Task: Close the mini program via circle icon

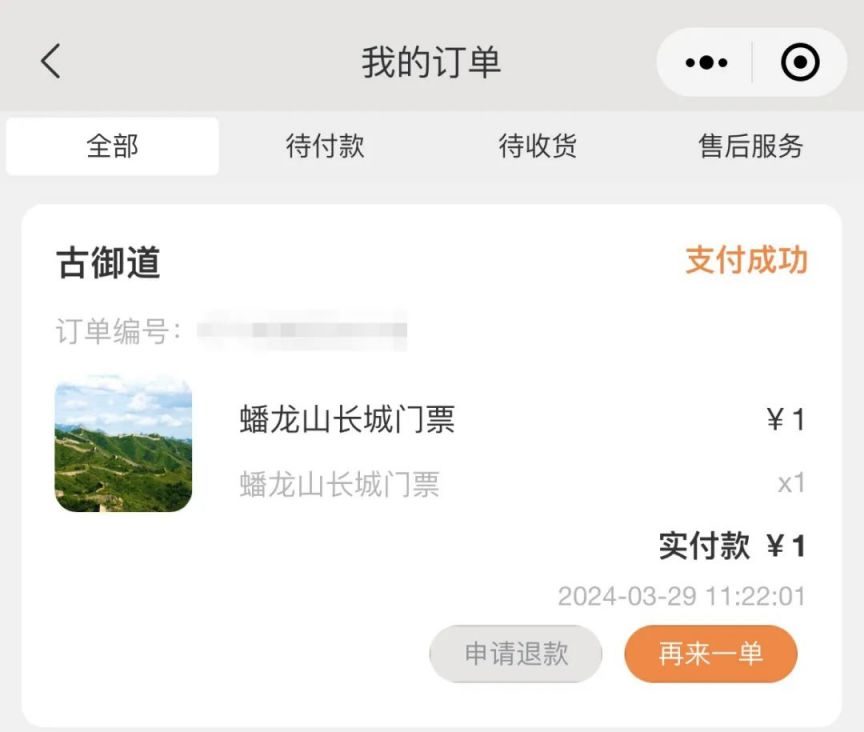Action: click(800, 63)
